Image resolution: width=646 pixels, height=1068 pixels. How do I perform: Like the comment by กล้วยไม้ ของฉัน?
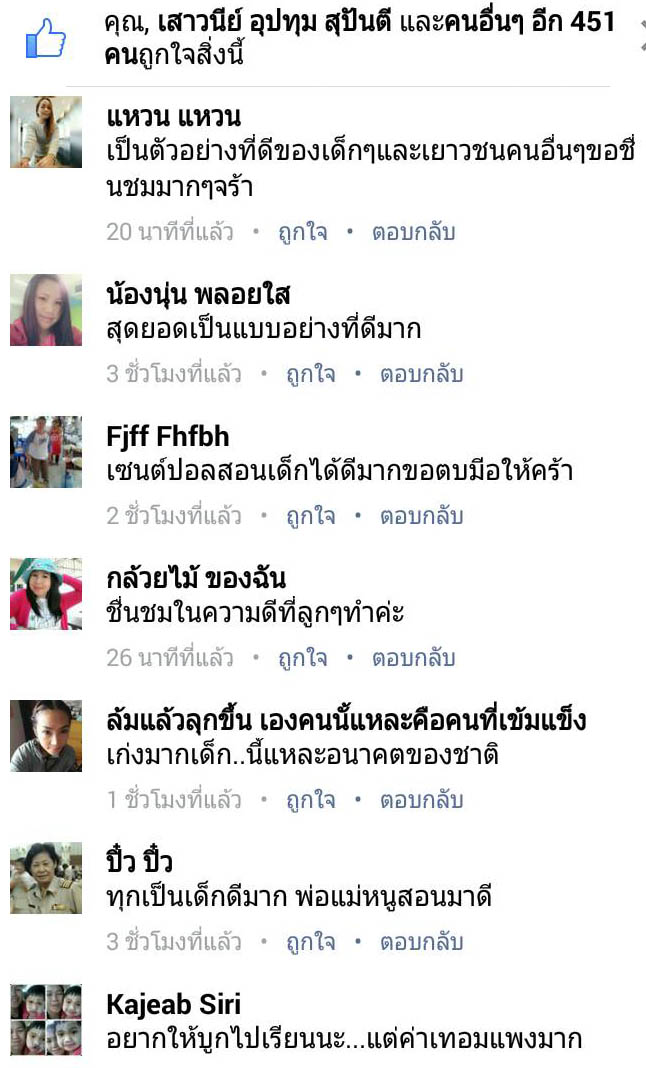(303, 658)
